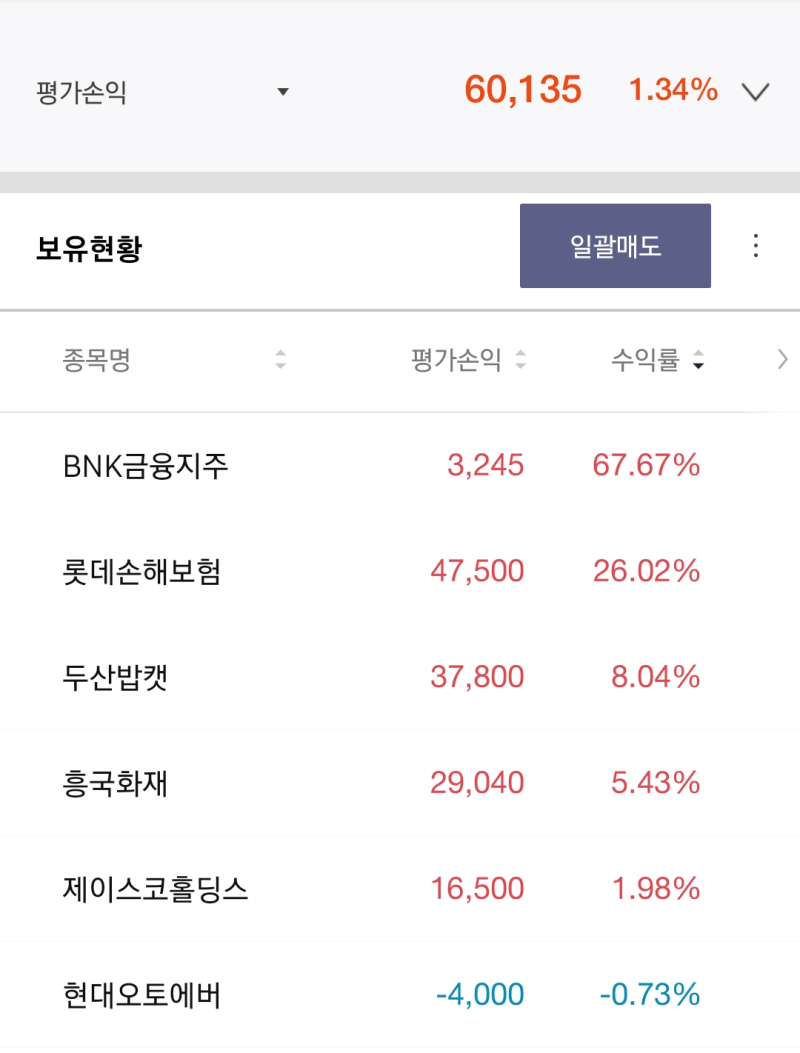Screen dimensions: 800x1053
Task: Expand details of the top summary section
Action: pos(756,90)
